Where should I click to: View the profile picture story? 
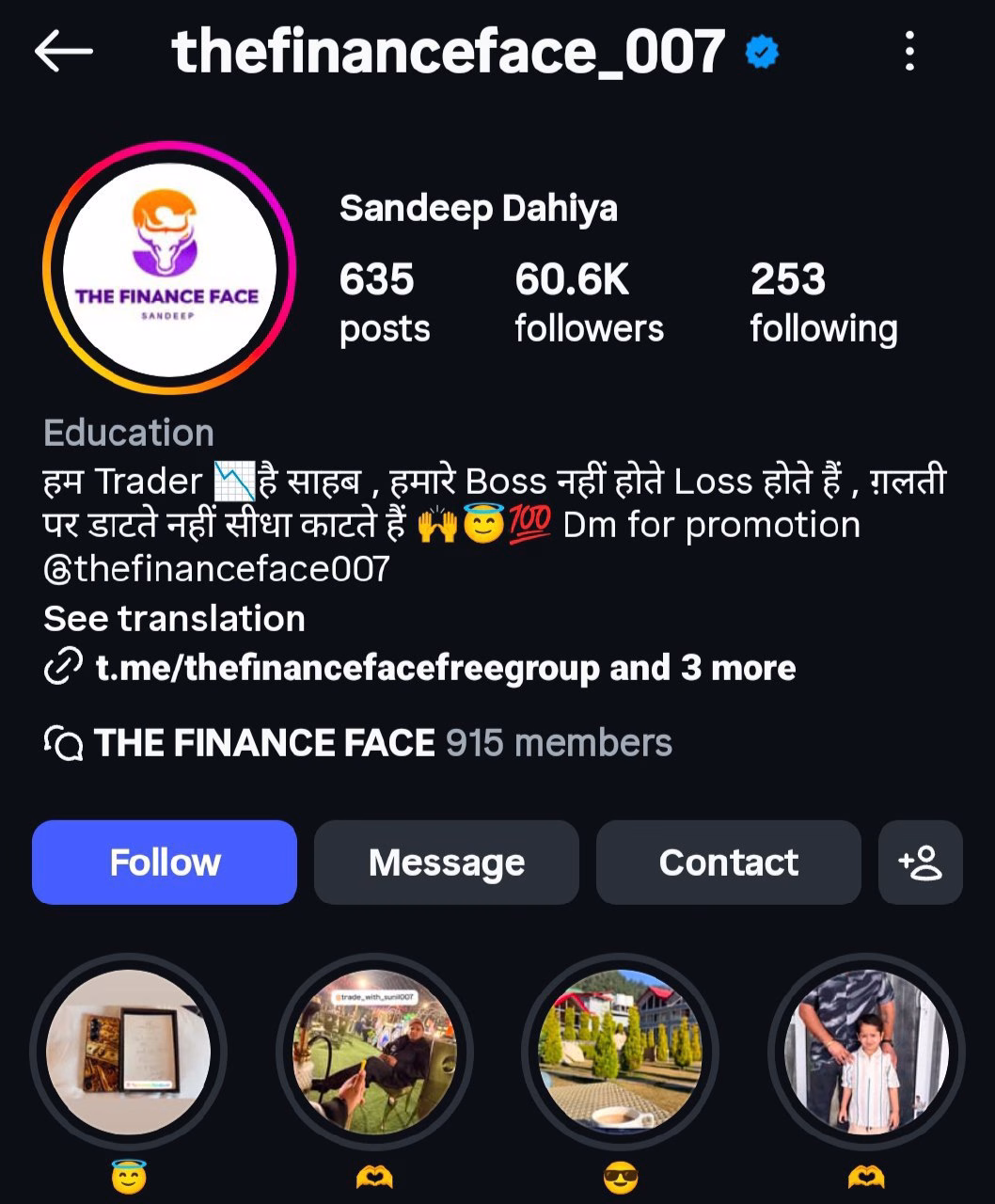(x=168, y=268)
